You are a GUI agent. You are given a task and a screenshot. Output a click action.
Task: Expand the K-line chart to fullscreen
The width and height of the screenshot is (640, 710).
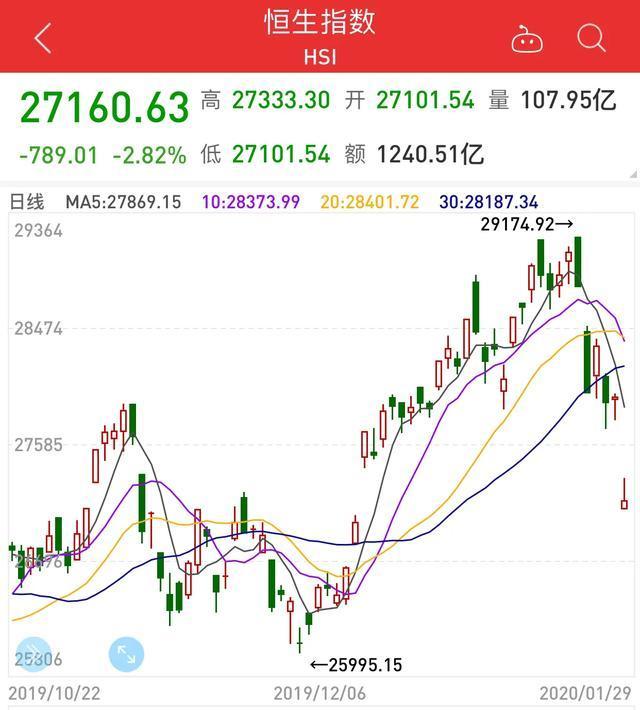coord(126,655)
